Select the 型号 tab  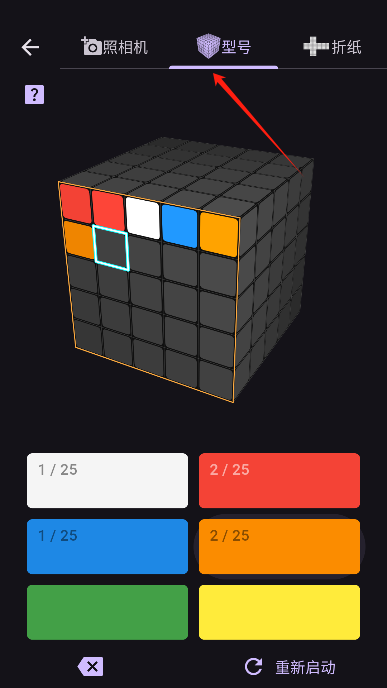223,47
